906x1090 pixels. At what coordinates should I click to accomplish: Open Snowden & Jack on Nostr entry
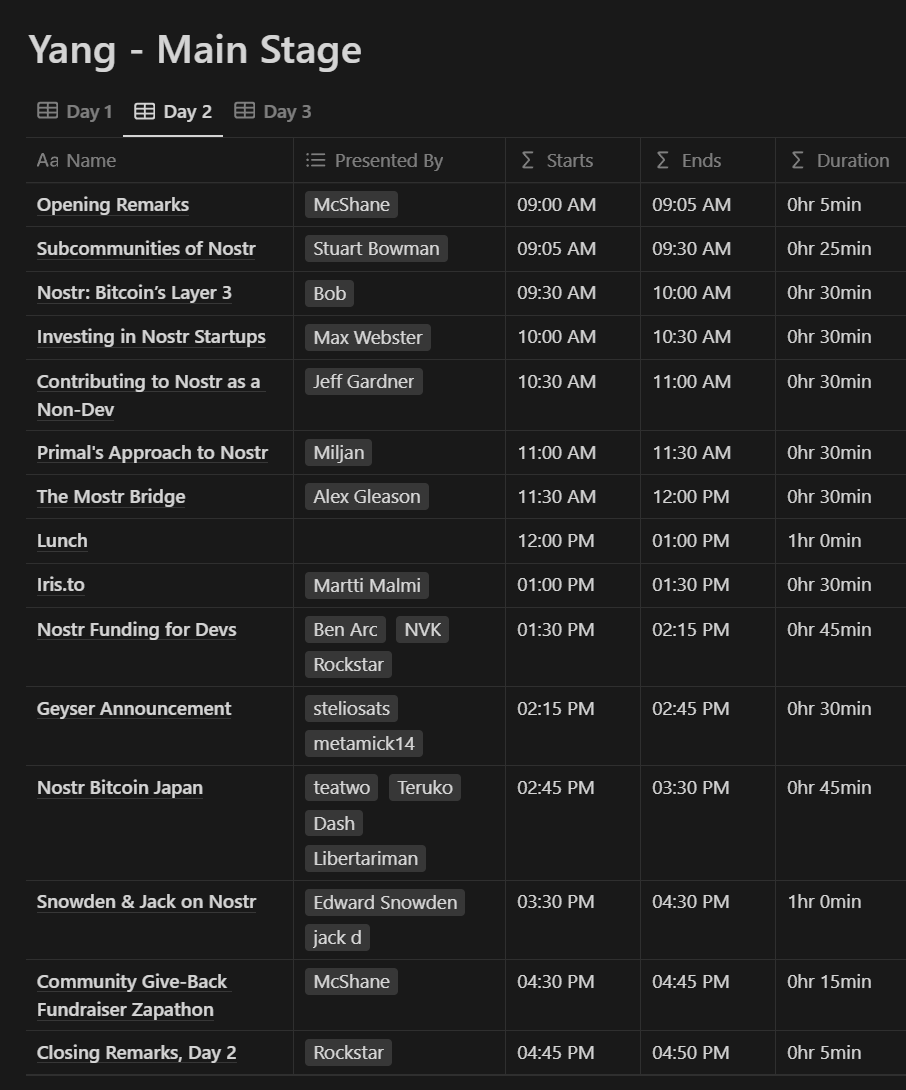point(147,902)
